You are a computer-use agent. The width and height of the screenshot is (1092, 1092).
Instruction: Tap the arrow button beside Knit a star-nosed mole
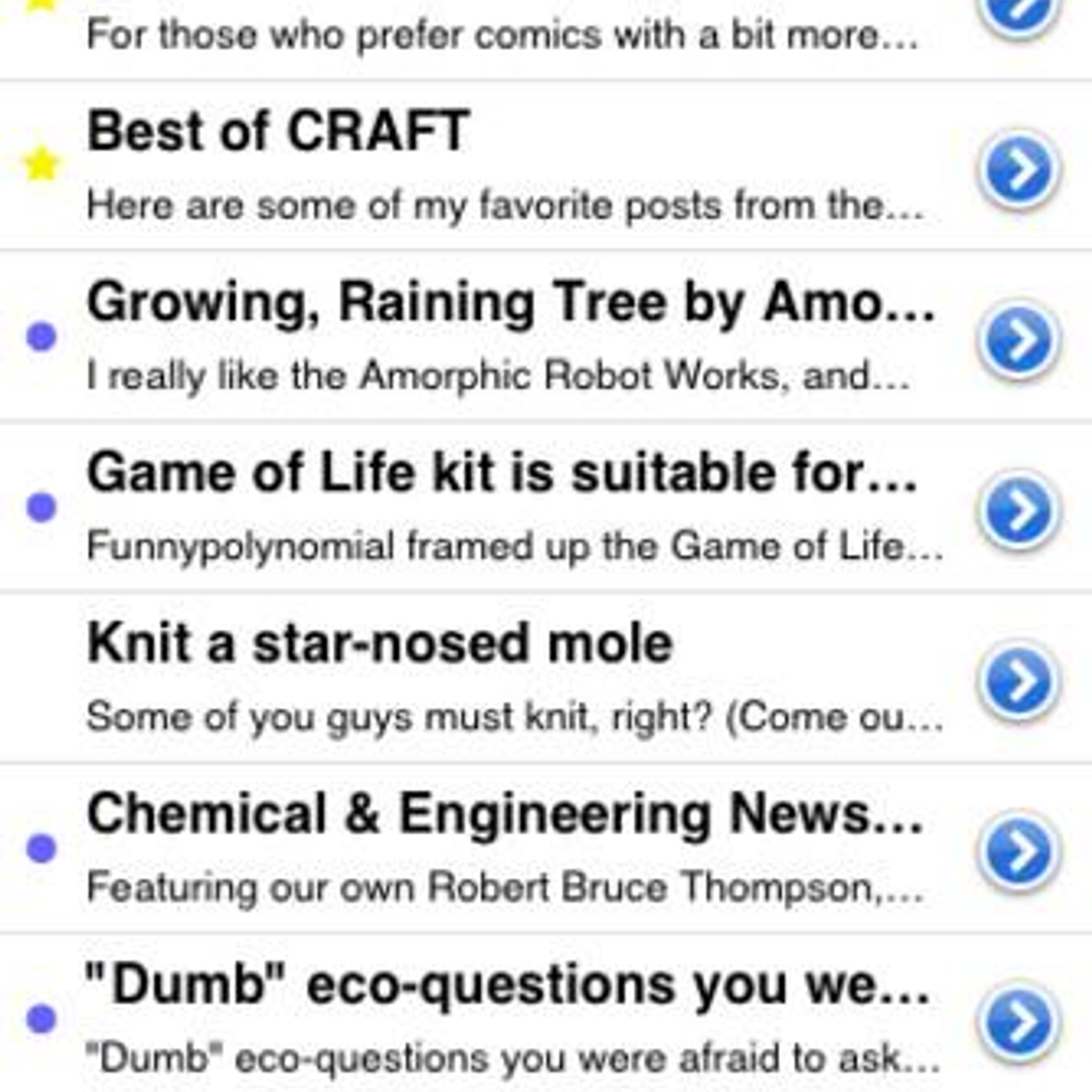(x=1019, y=680)
